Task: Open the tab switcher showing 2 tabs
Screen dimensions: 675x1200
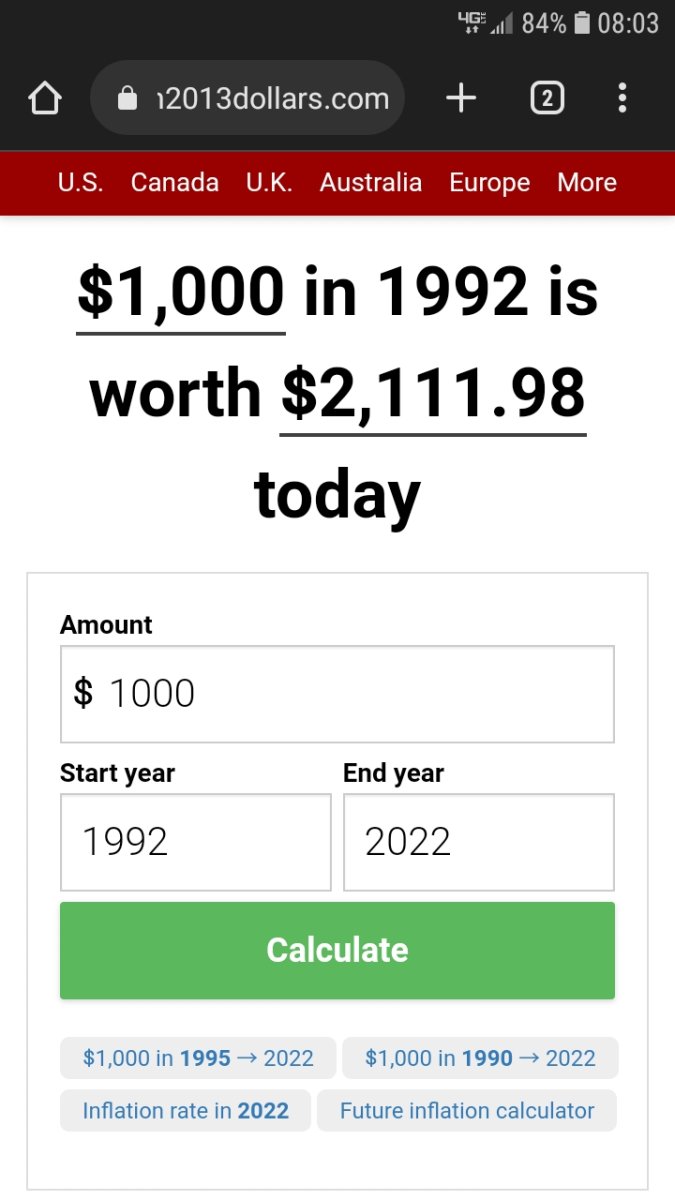Action: [546, 98]
